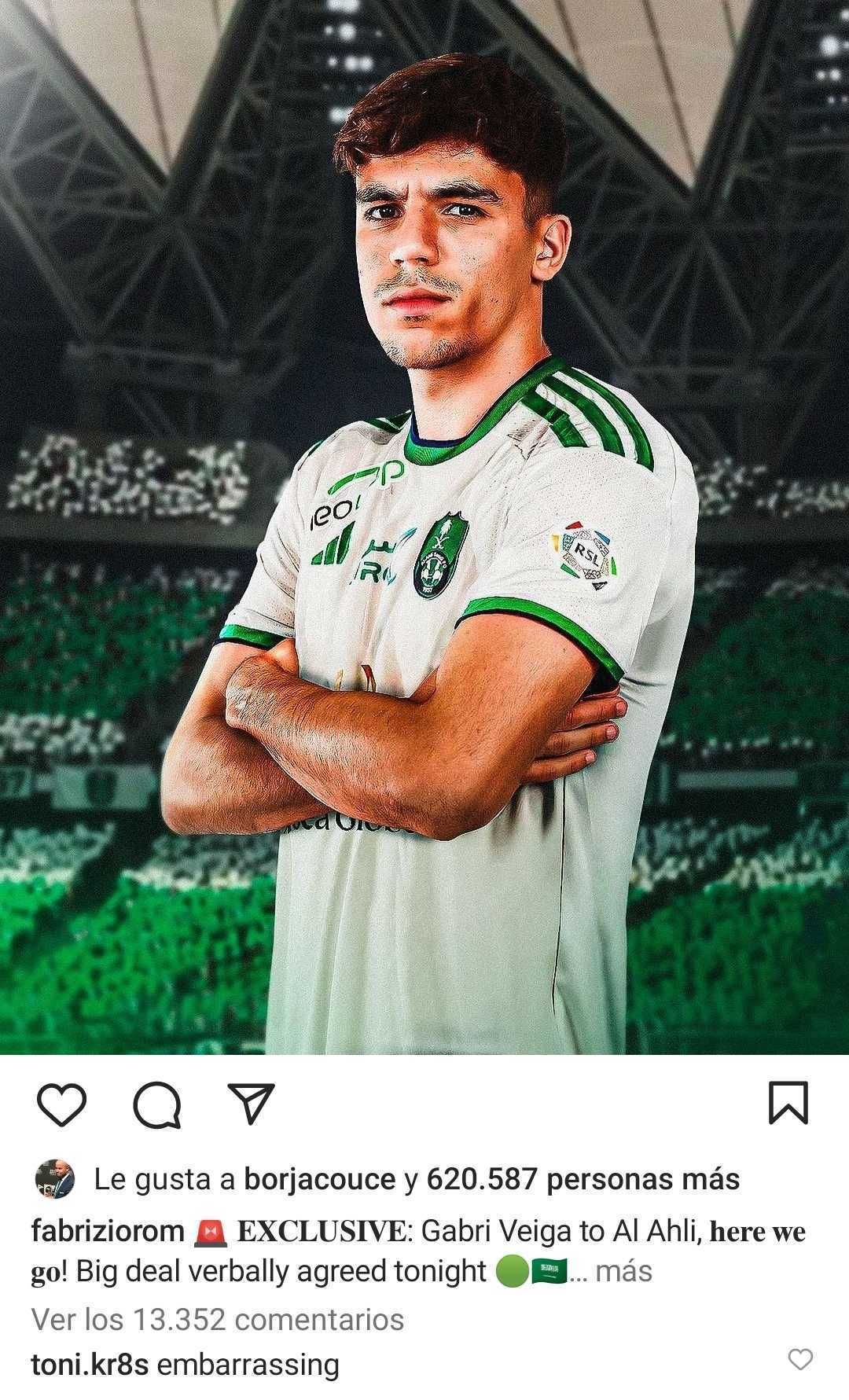849x1400 pixels.
Task: Open the comment bubble icon
Action: 157,1104
